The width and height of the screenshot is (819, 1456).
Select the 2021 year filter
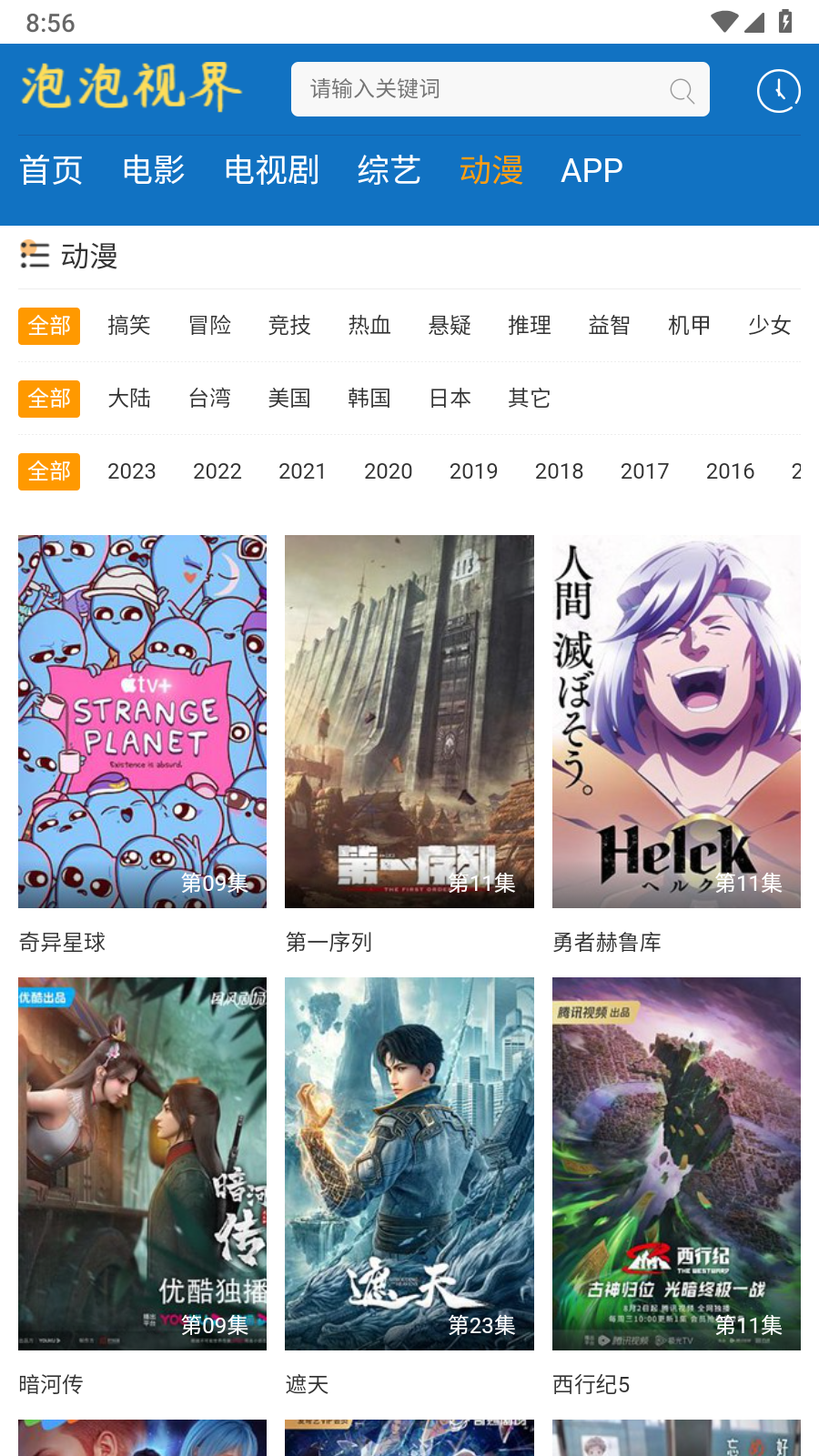click(303, 471)
